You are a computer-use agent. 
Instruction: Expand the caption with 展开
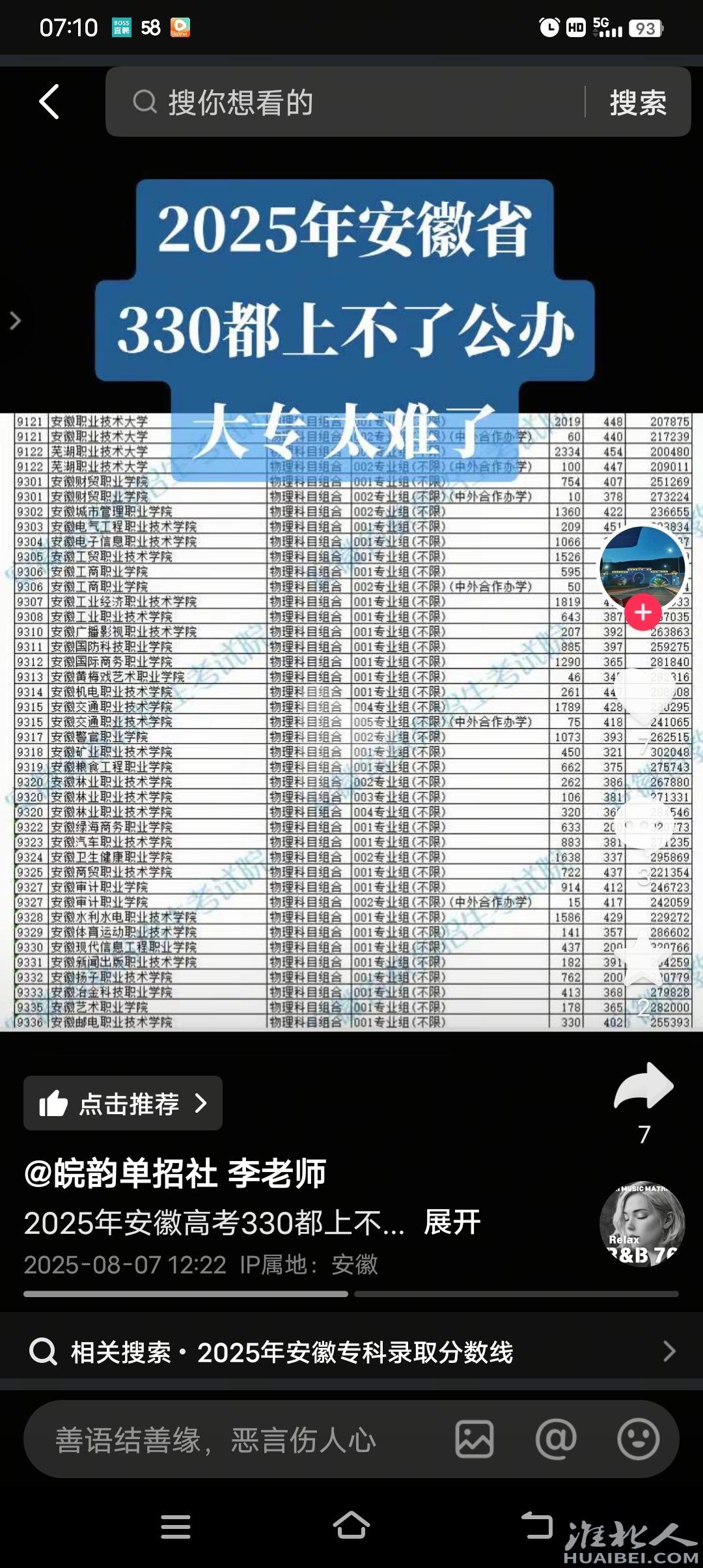[x=452, y=1222]
